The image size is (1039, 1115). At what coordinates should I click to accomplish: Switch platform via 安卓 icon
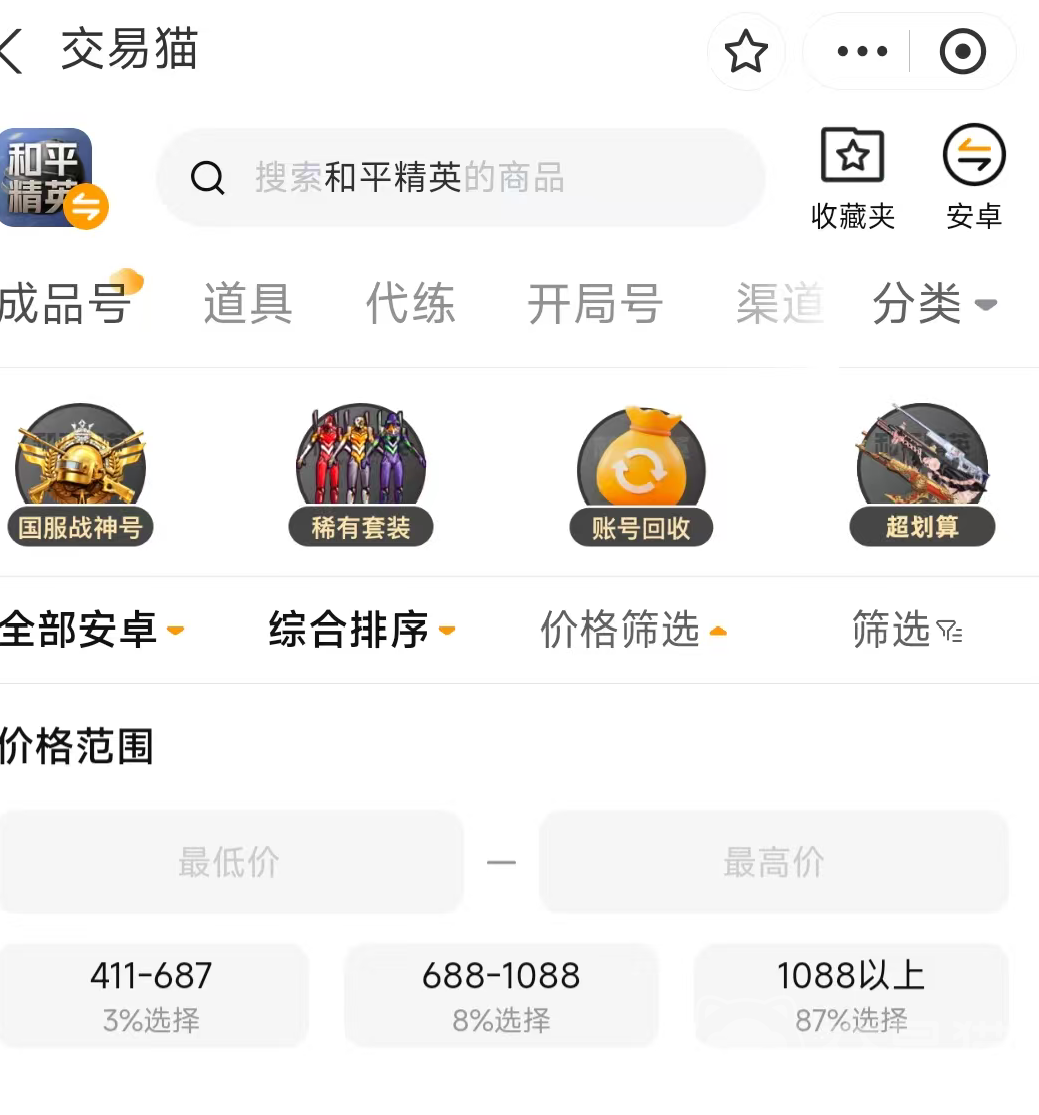(973, 177)
